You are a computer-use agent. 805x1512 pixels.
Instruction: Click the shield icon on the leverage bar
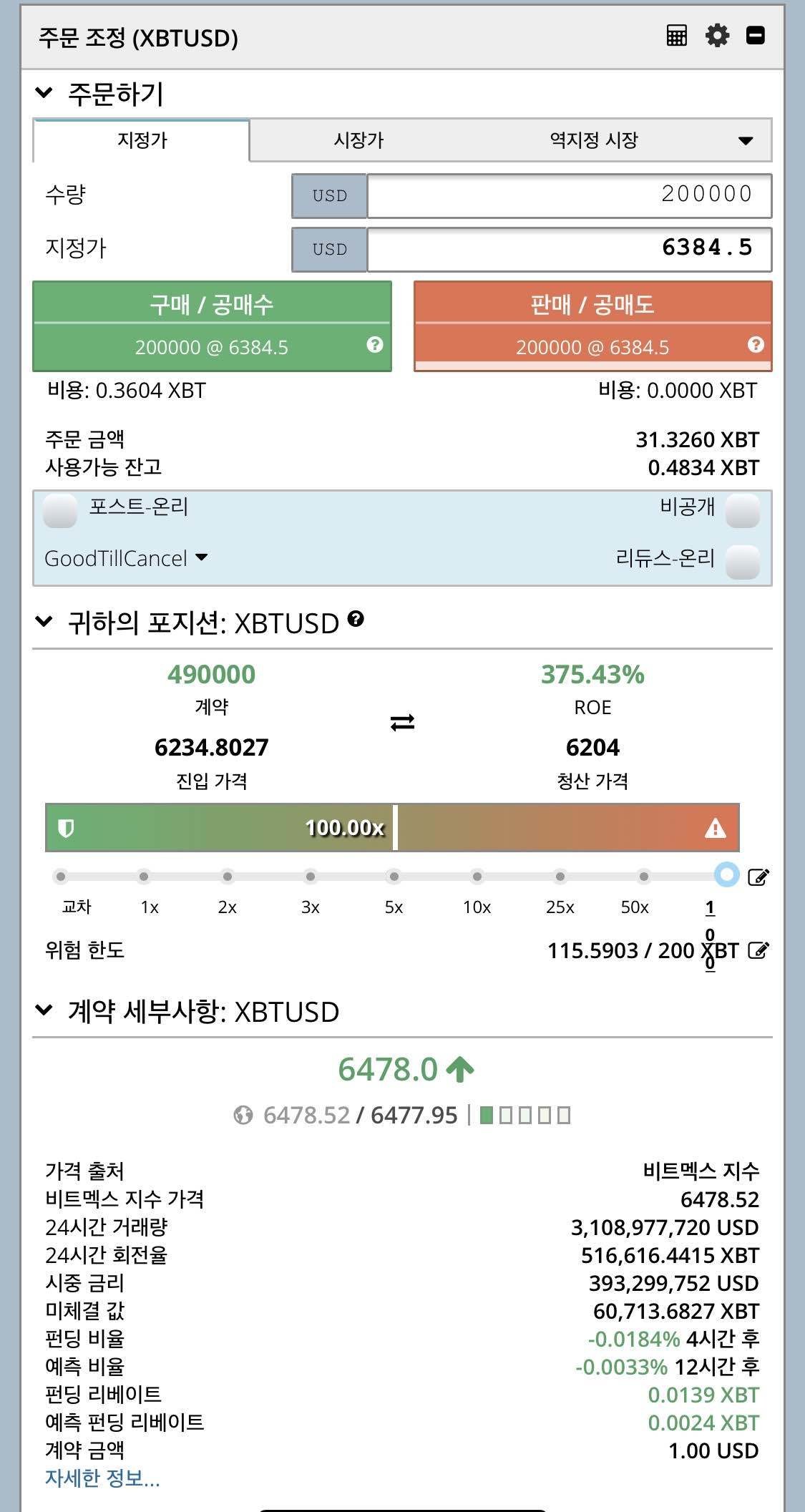[66, 828]
